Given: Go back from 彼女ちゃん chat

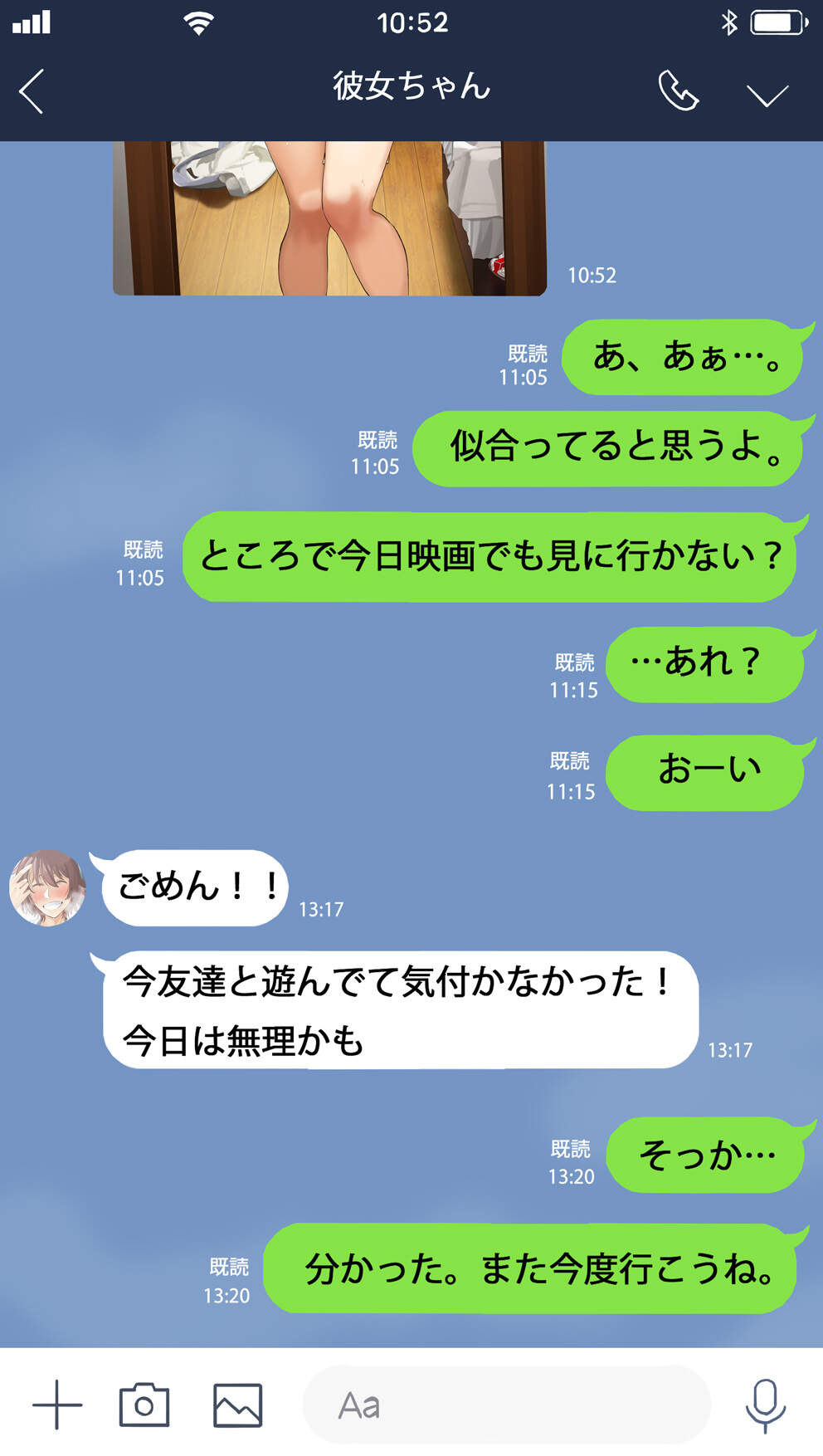Looking at the screenshot, I should tap(32, 91).
